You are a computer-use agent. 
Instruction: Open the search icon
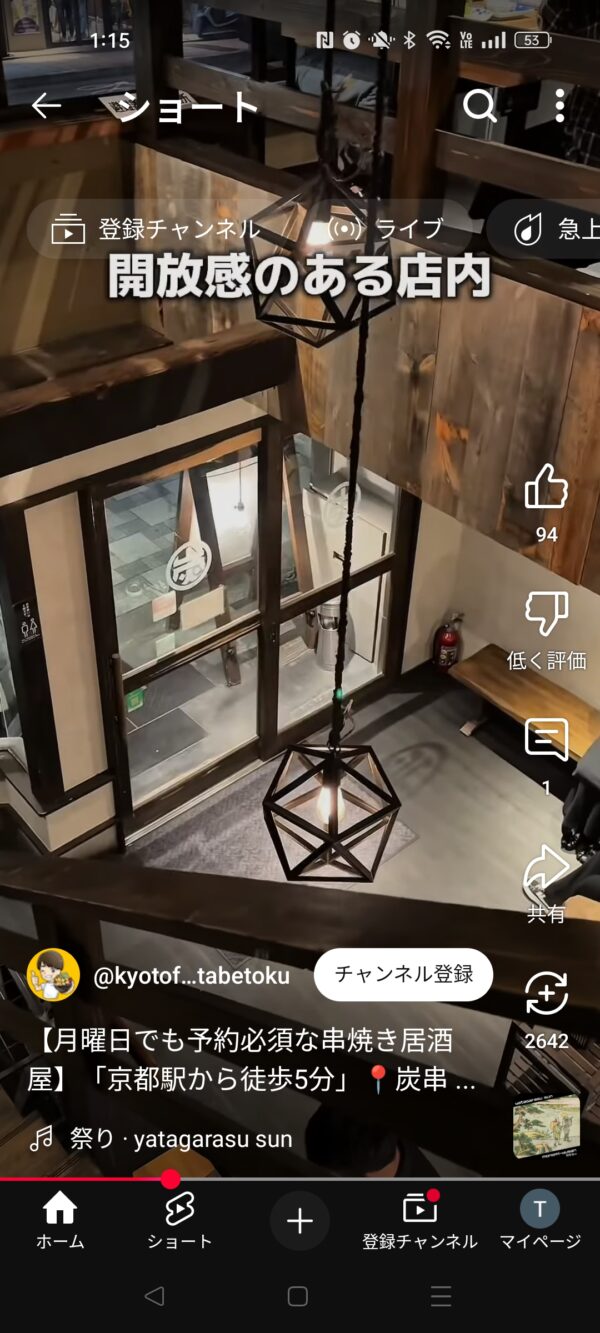(x=480, y=105)
